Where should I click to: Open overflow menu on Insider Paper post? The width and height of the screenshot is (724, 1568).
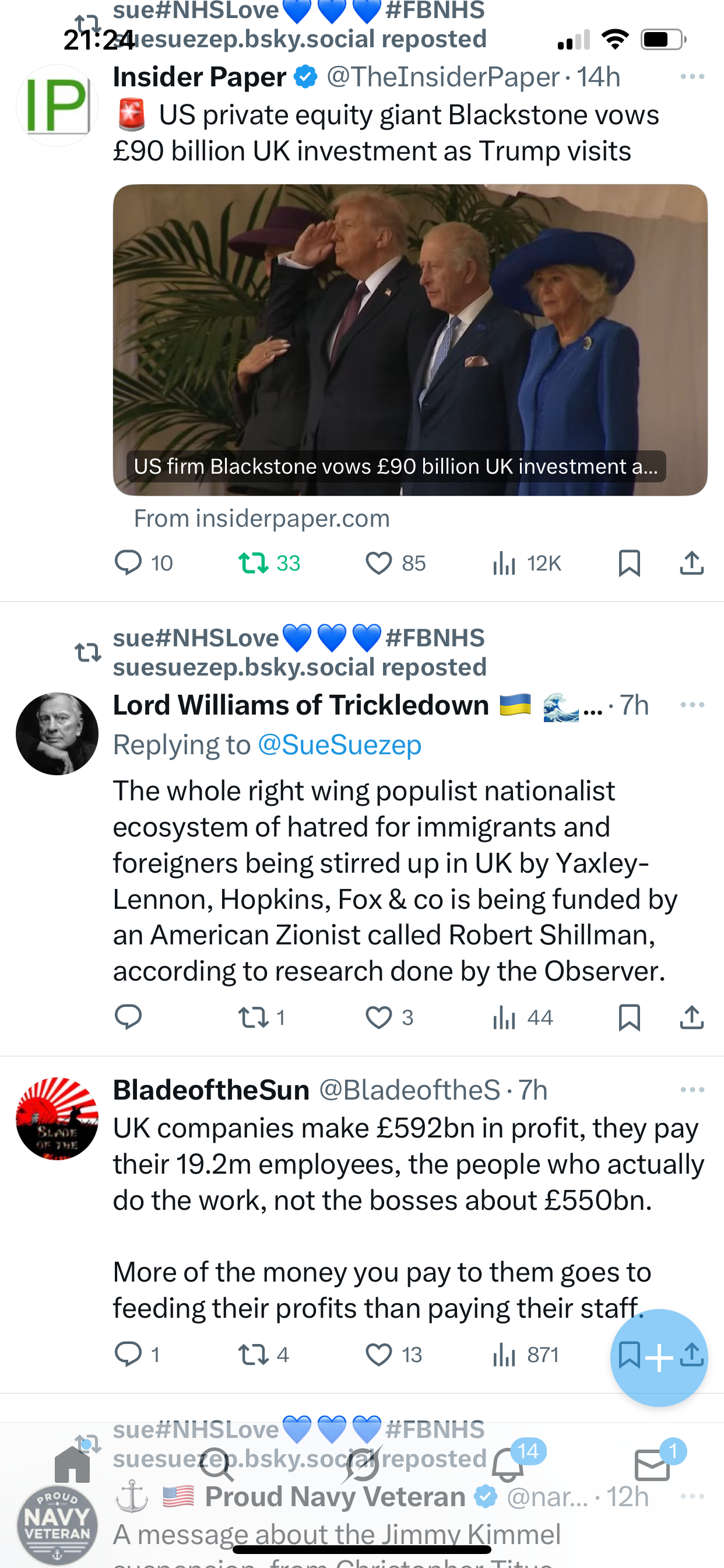tap(692, 76)
